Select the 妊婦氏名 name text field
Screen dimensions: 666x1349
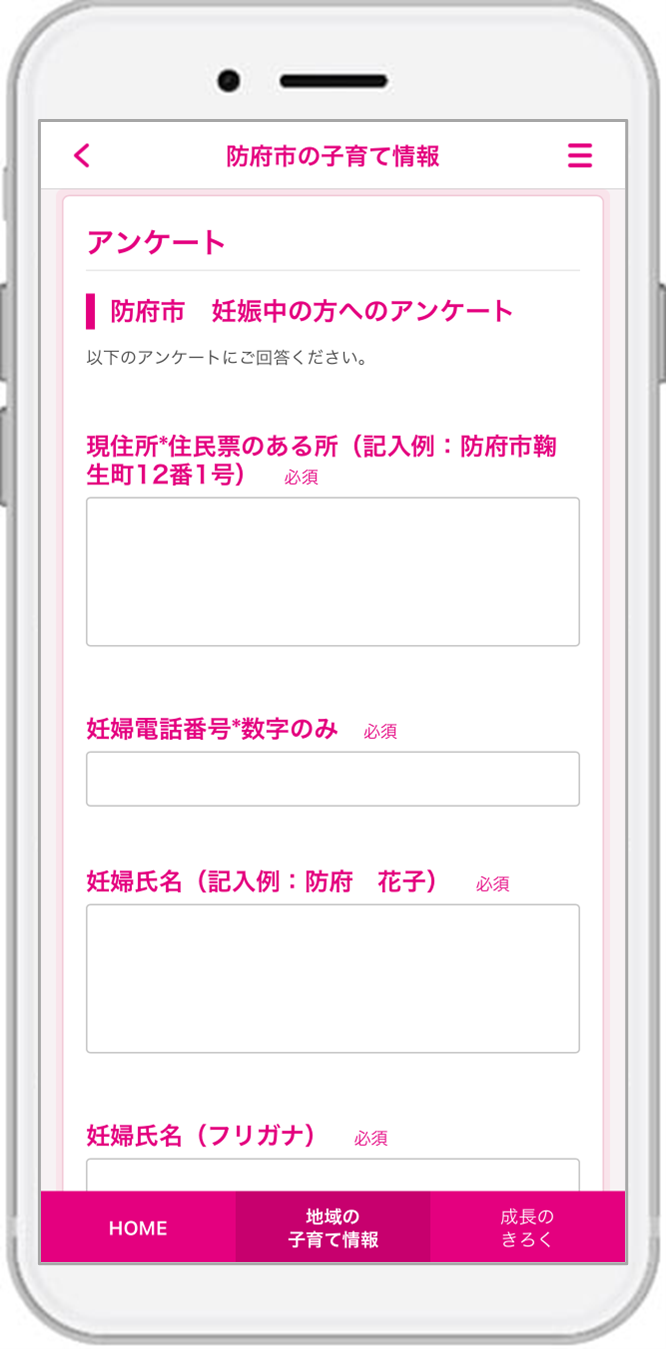pos(332,978)
